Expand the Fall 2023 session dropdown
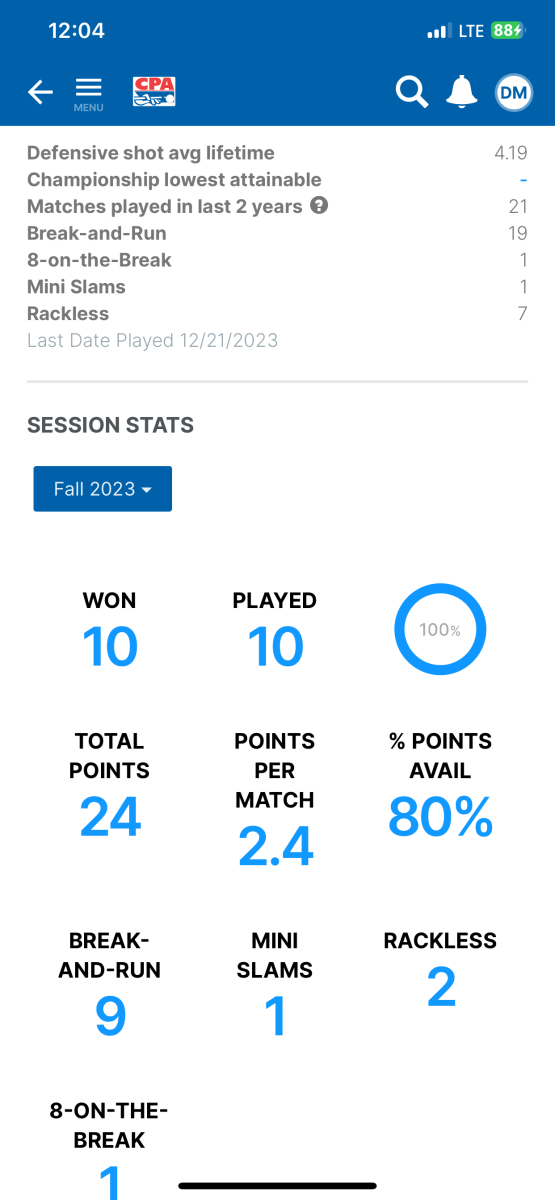 coord(102,489)
